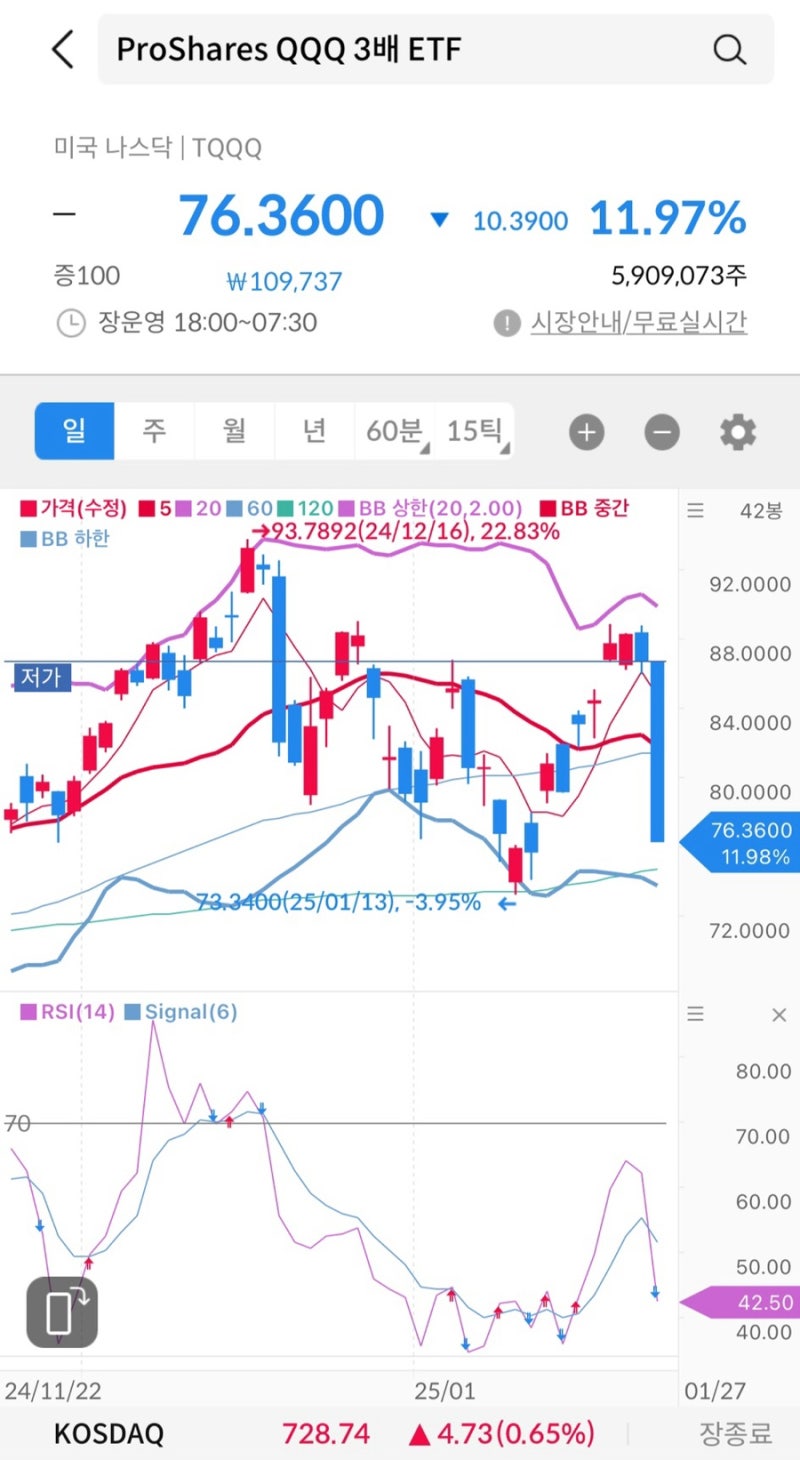Open the stock search icon
Viewport: 800px width, 1460px height.
(729, 49)
